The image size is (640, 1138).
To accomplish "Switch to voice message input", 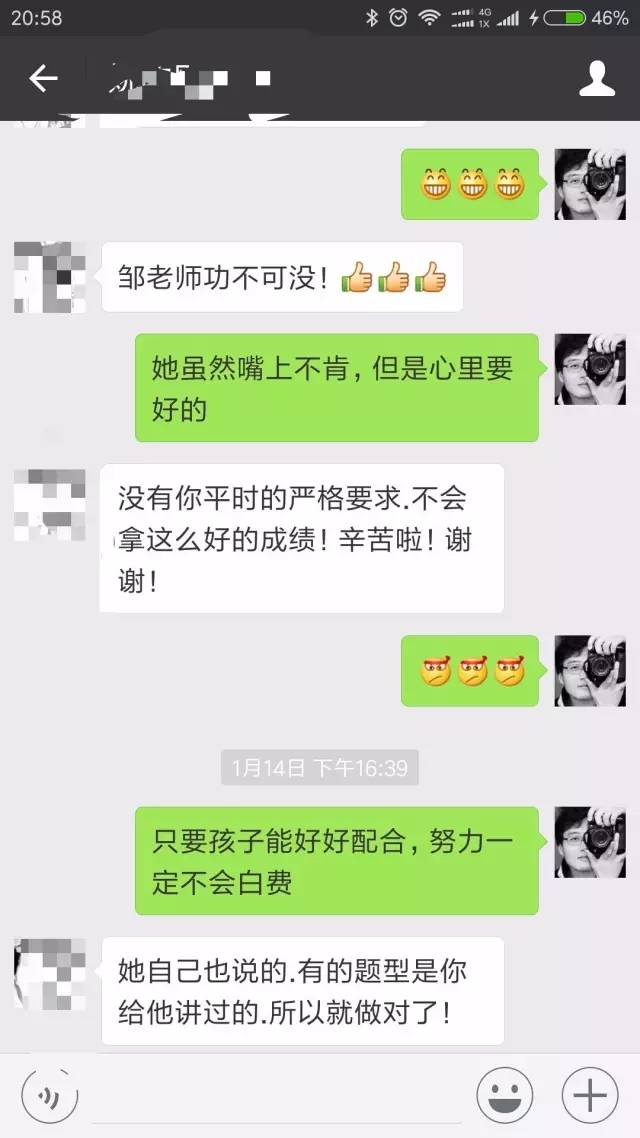I will [50, 1095].
